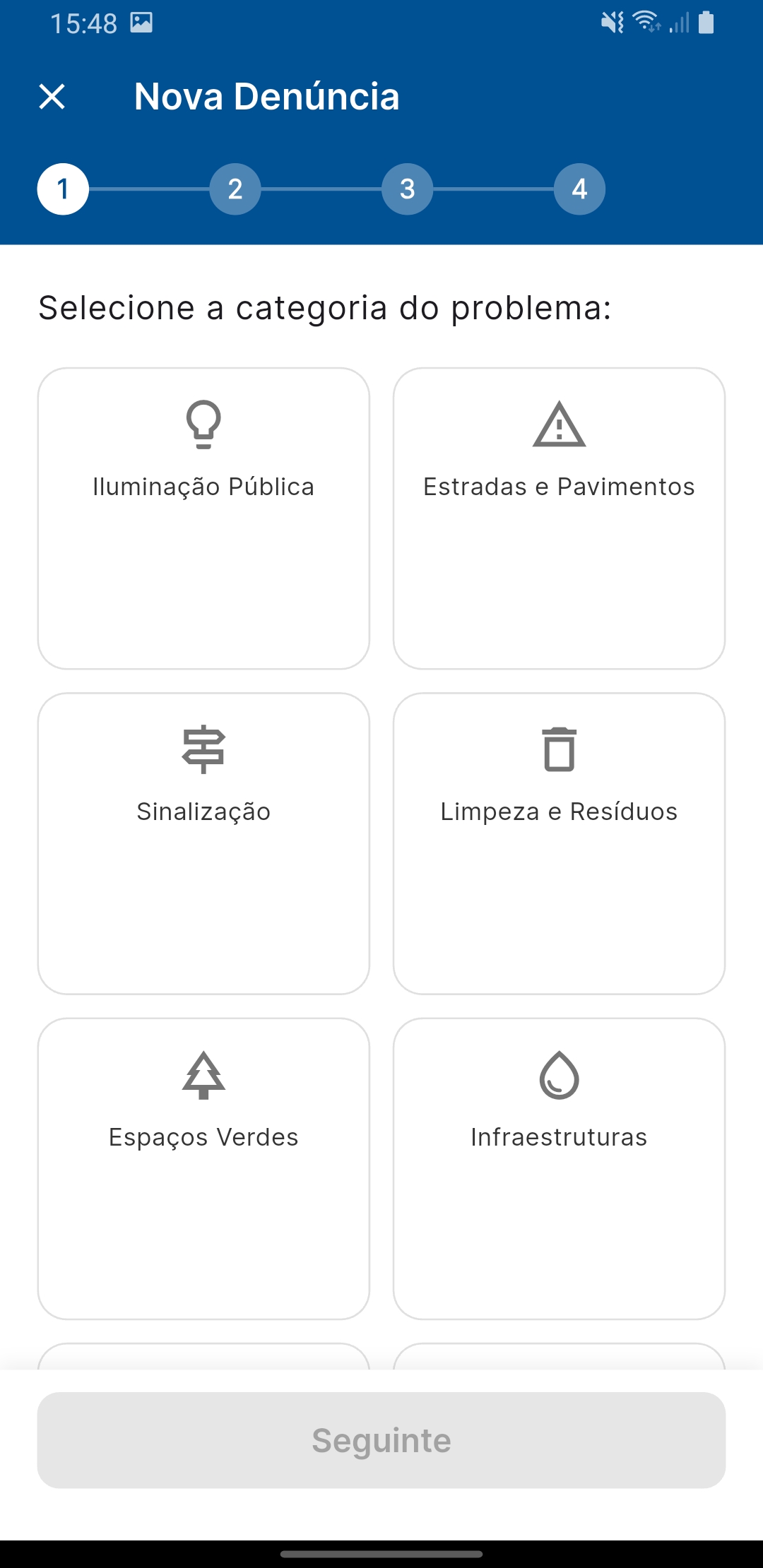The width and height of the screenshot is (763, 1568).
Task: Choose the Espaços Verdes category
Action: 203,1169
